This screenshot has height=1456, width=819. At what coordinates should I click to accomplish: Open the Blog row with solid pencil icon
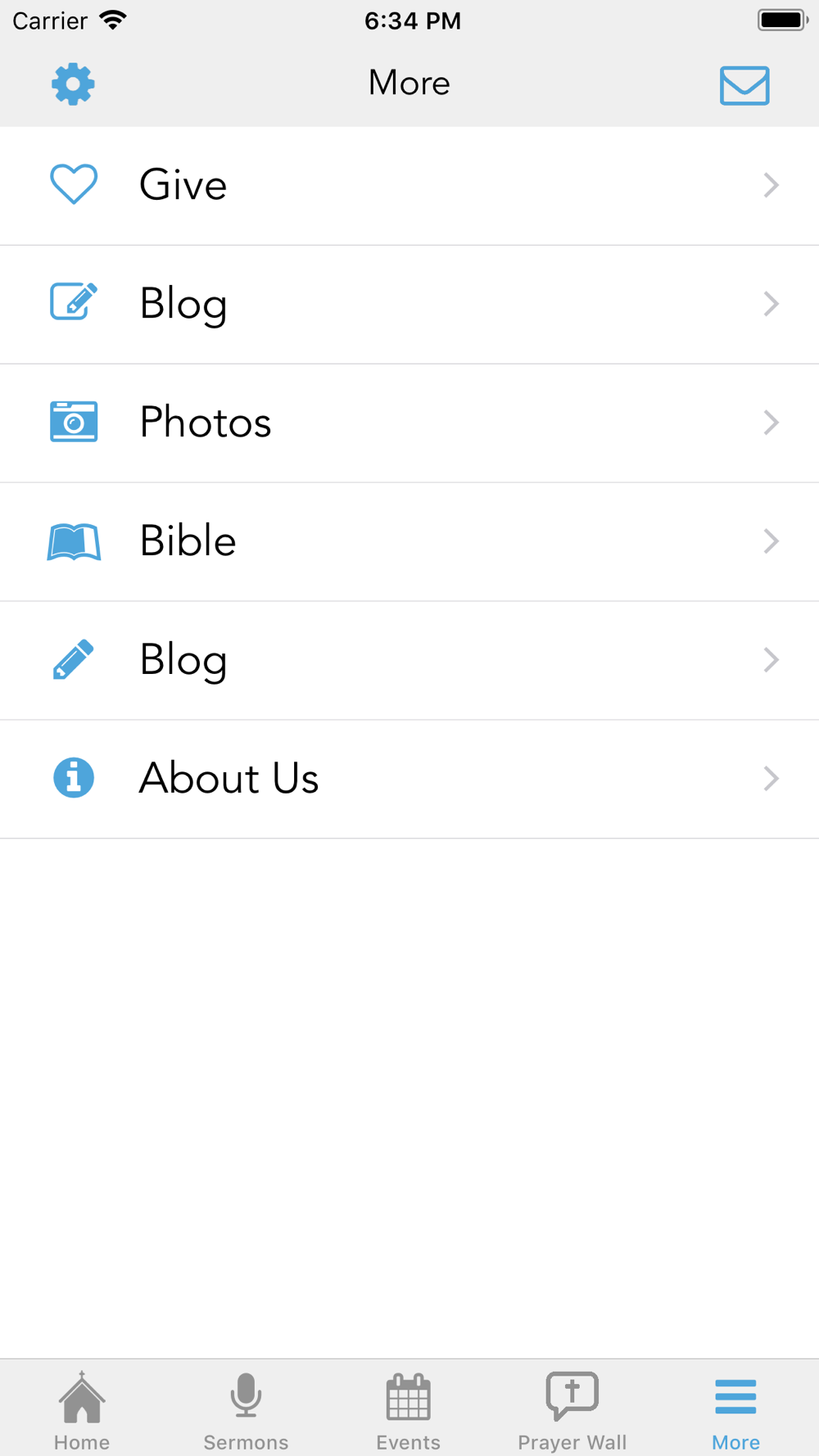[409, 661]
